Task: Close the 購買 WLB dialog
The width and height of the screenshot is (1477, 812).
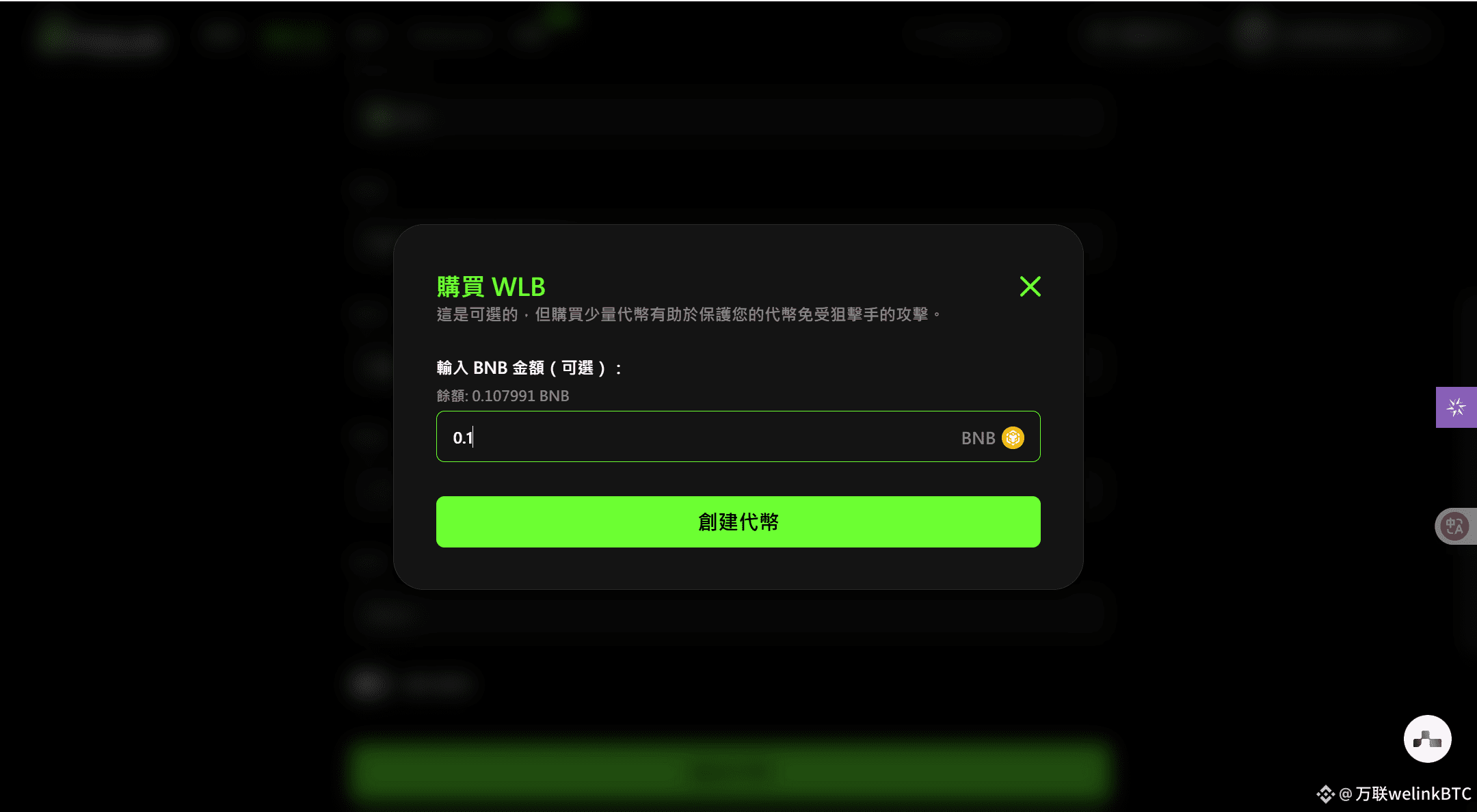Action: 1030,286
